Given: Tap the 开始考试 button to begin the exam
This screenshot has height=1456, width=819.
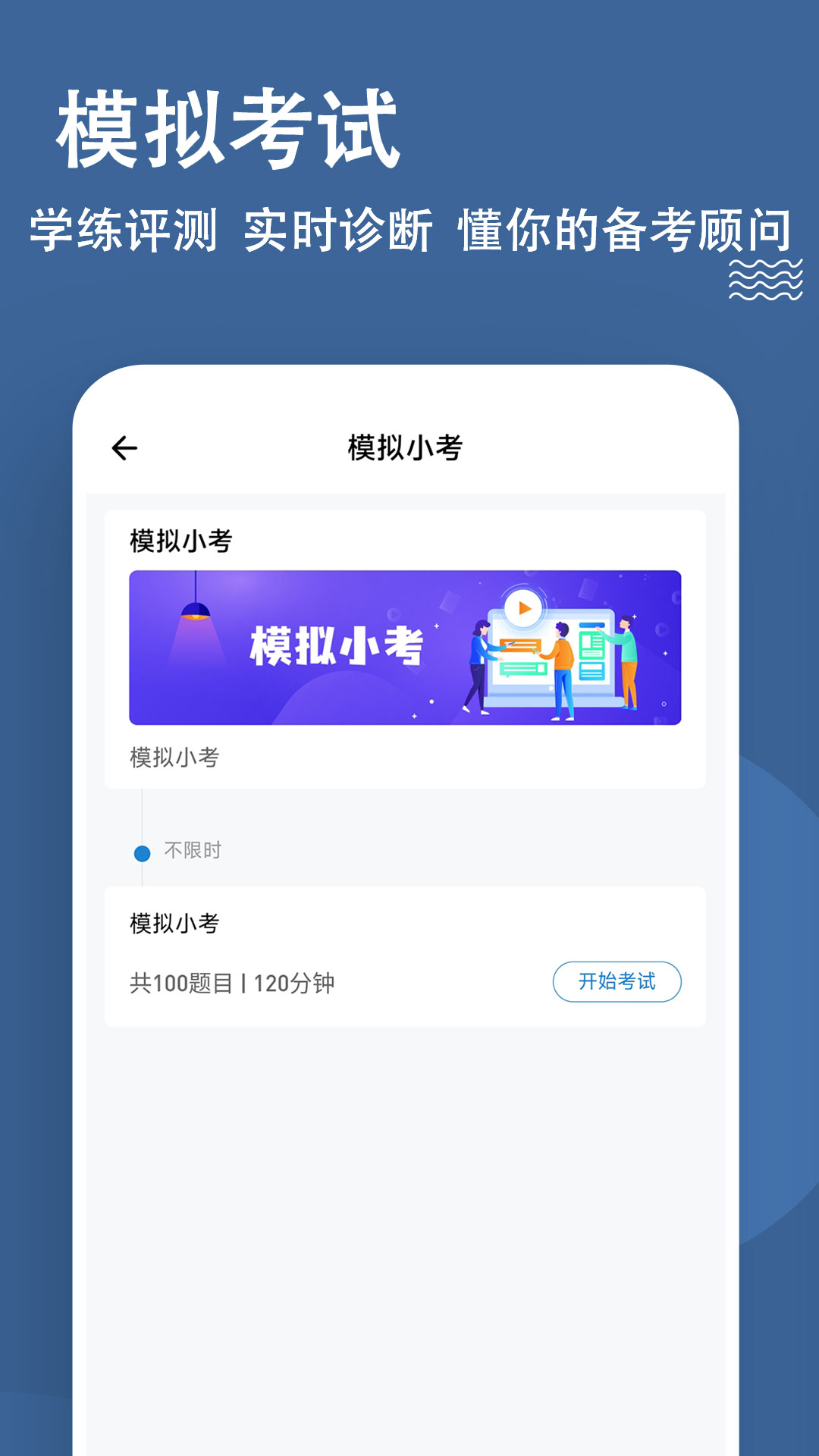Looking at the screenshot, I should [617, 982].
